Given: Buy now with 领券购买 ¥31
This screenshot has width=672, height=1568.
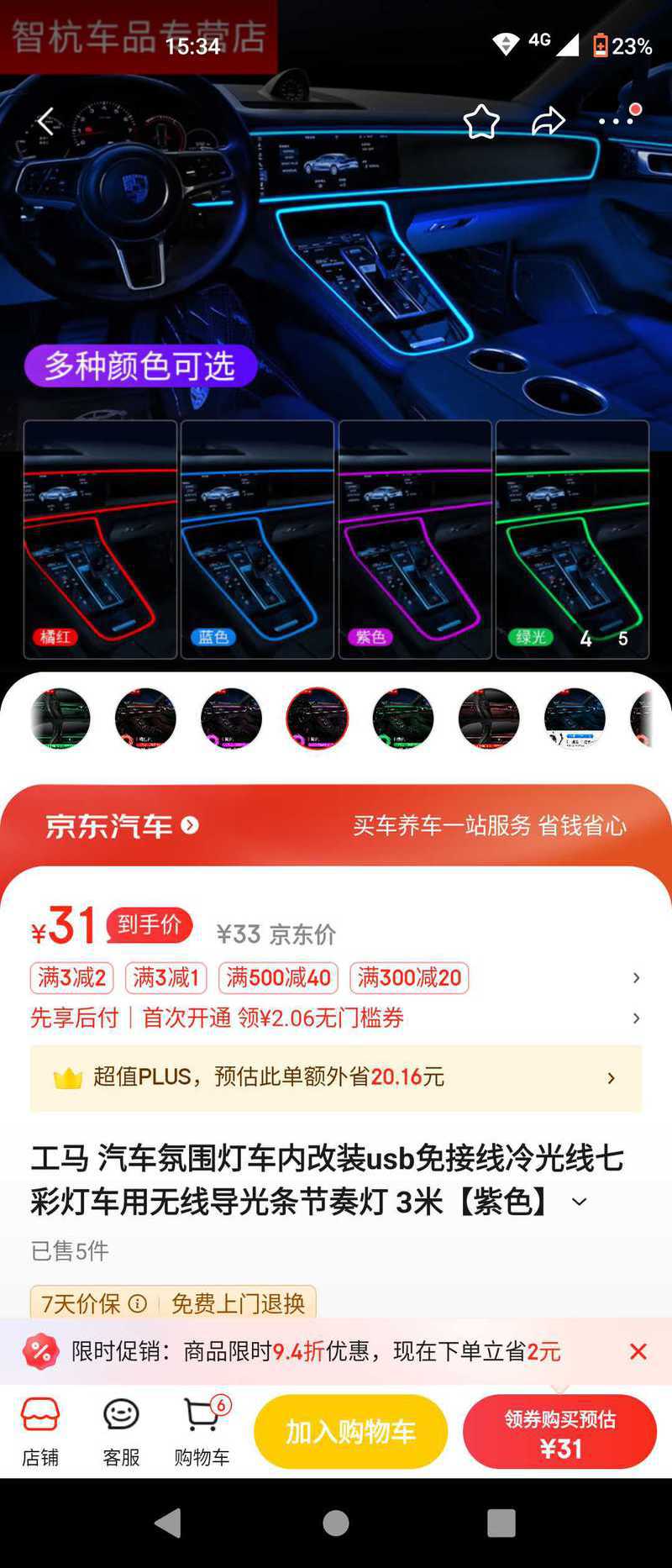Looking at the screenshot, I should pos(559,1432).
